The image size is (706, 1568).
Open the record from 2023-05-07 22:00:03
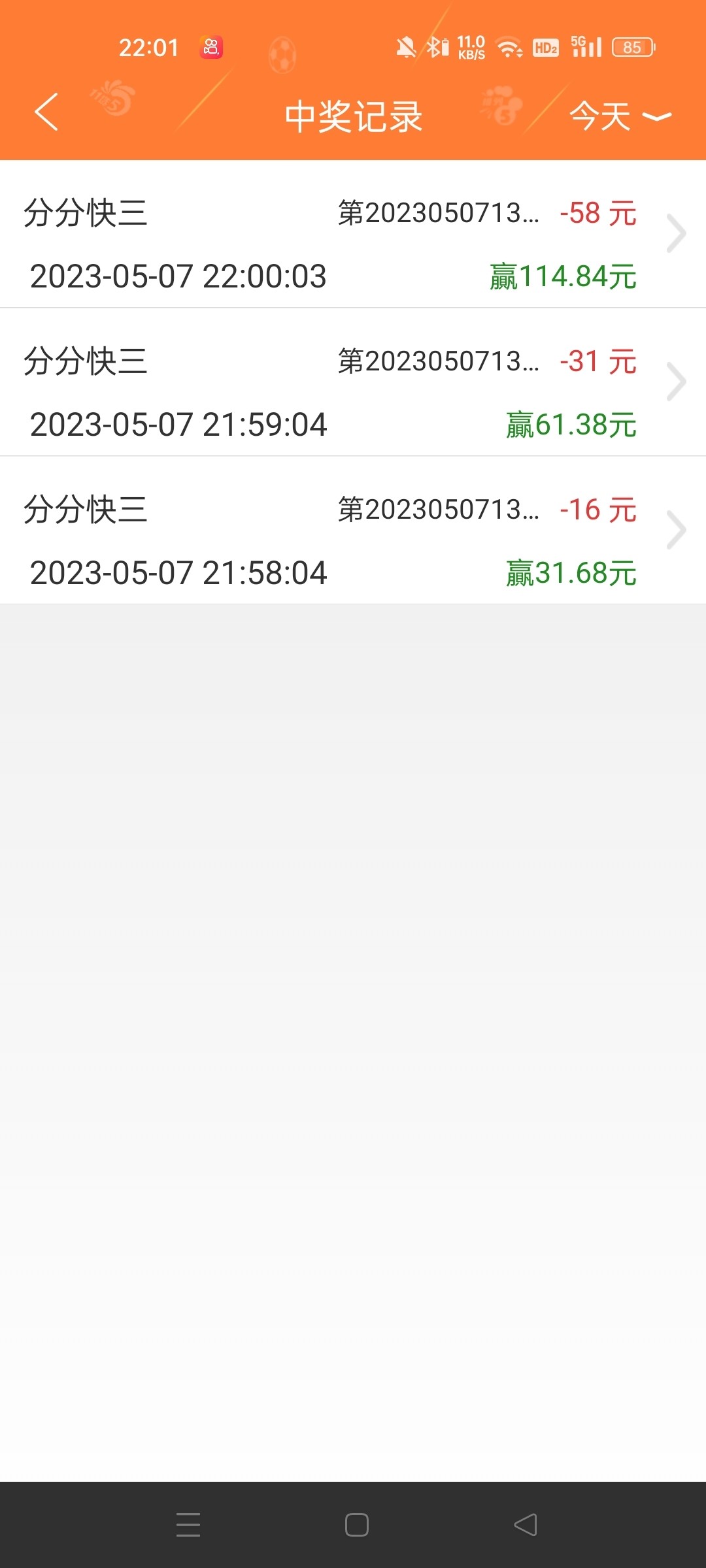(x=353, y=235)
